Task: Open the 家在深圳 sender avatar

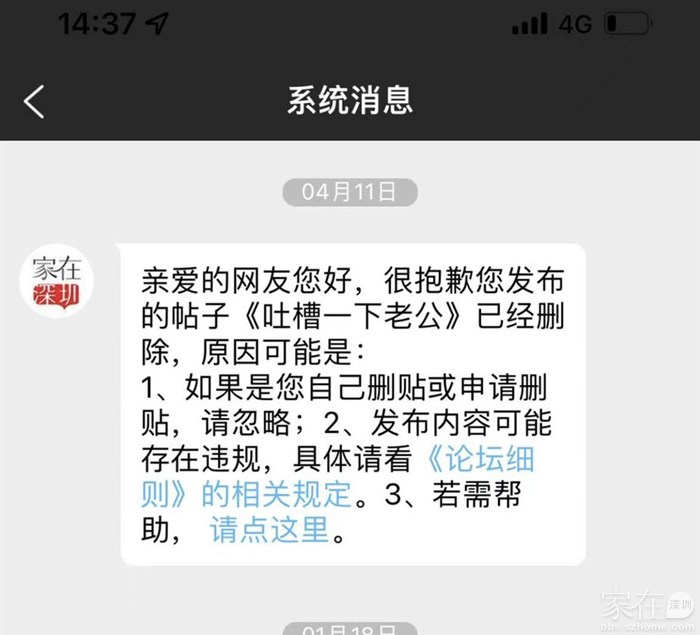Action: (x=56, y=281)
